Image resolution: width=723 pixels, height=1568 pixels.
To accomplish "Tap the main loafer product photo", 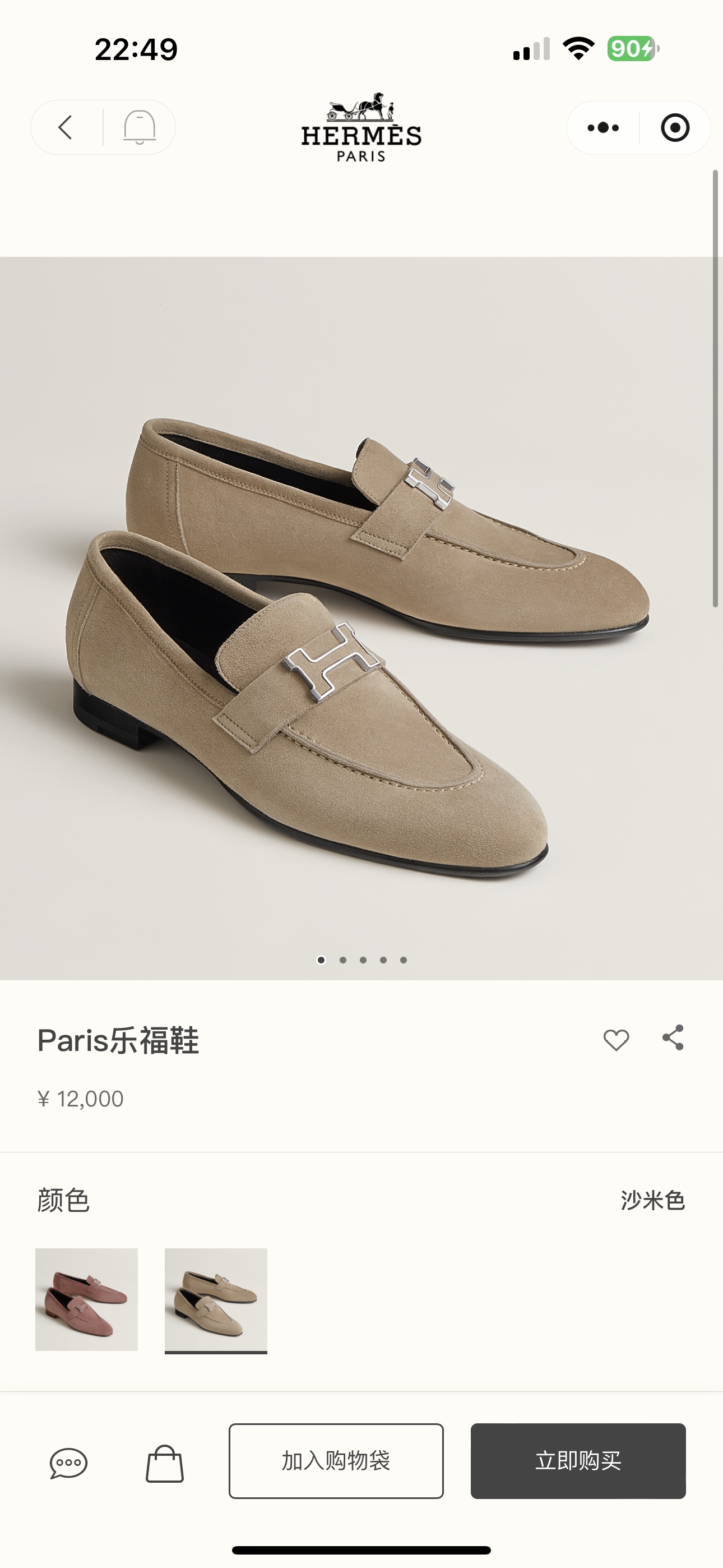I will pyautogui.click(x=361, y=608).
